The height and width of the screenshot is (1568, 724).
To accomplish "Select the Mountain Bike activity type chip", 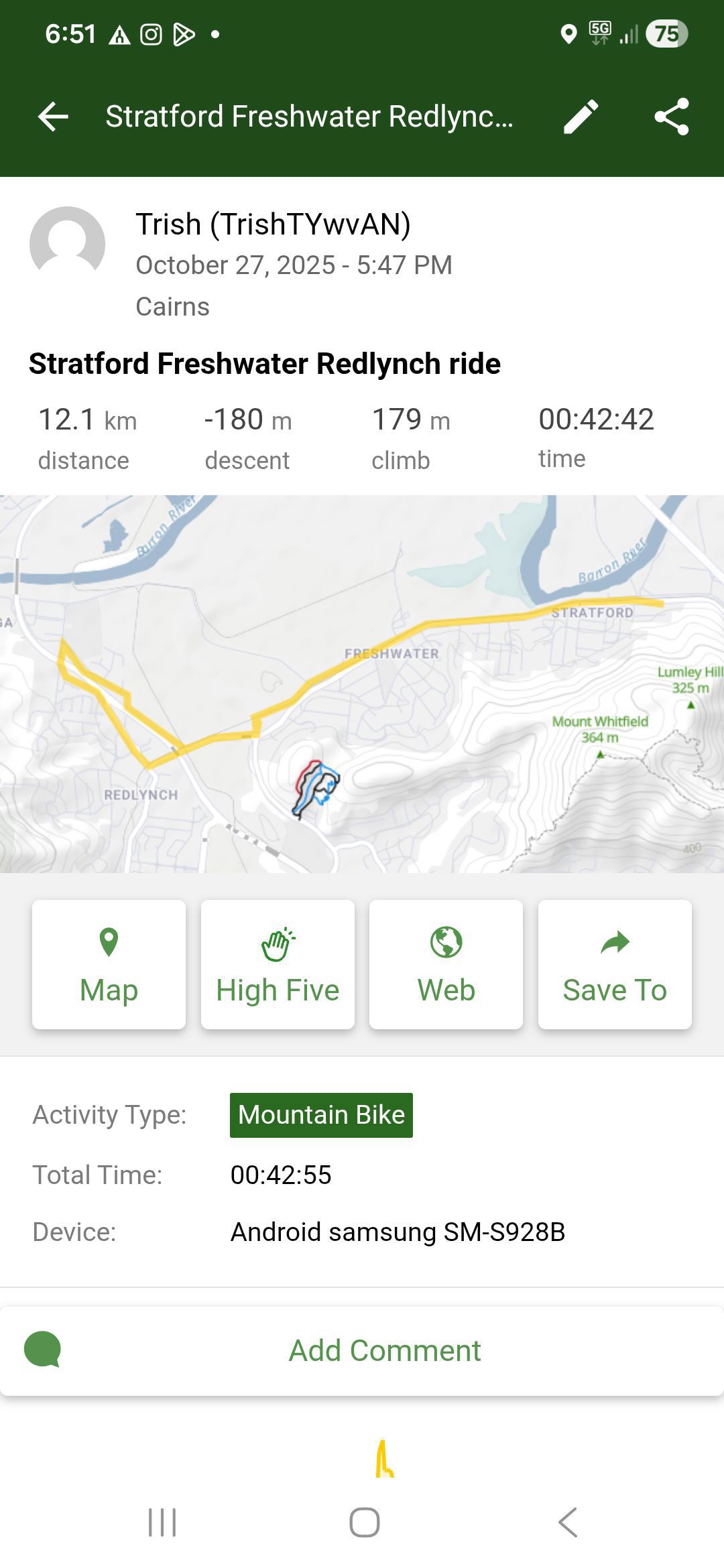I will pyautogui.click(x=321, y=1115).
